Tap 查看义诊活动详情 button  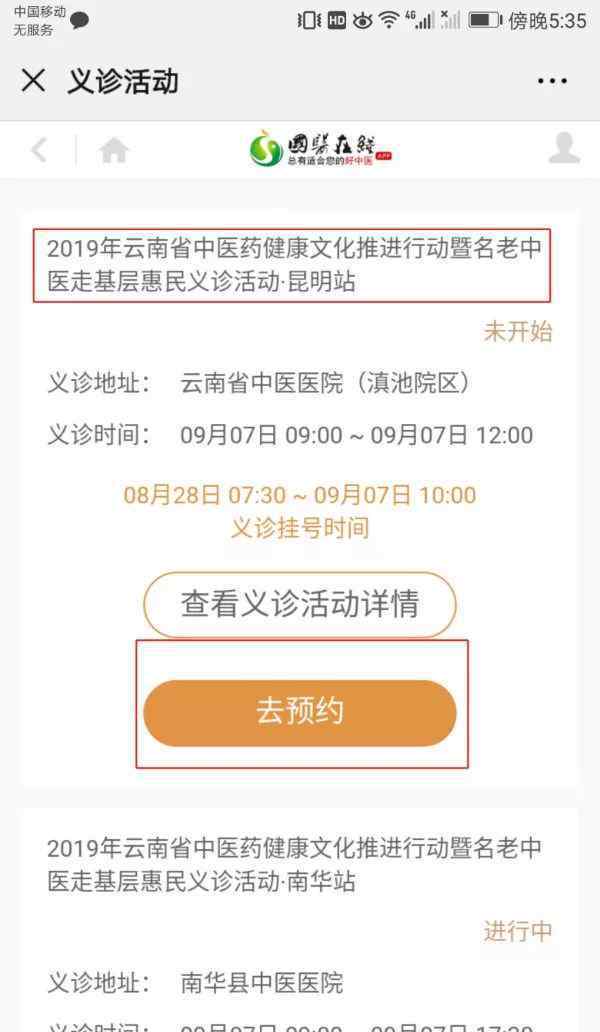299,604
